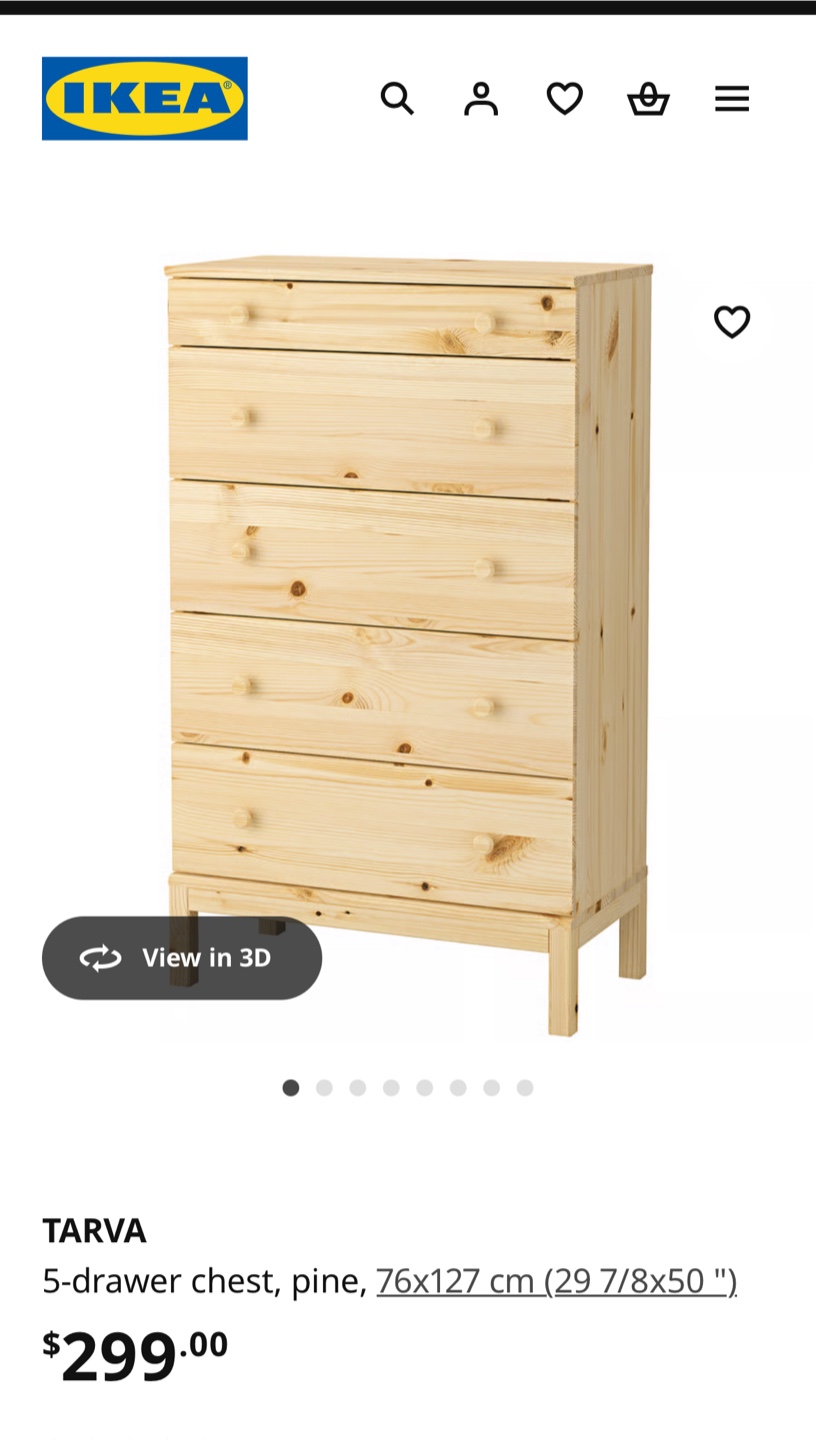Go to IKEA home via logo
816x1440 pixels.
point(145,98)
